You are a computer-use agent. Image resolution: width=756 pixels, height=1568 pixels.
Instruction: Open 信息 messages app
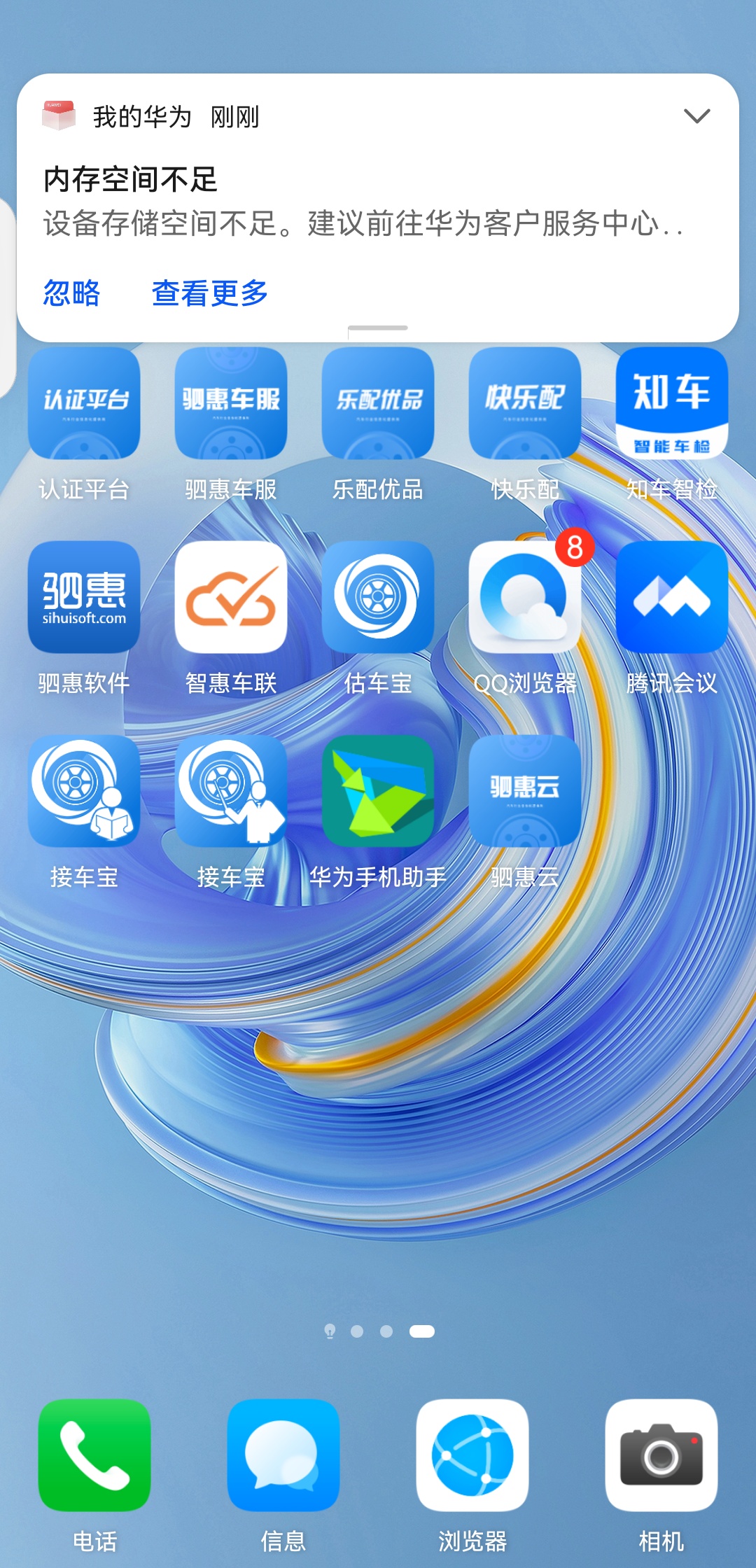click(283, 1455)
